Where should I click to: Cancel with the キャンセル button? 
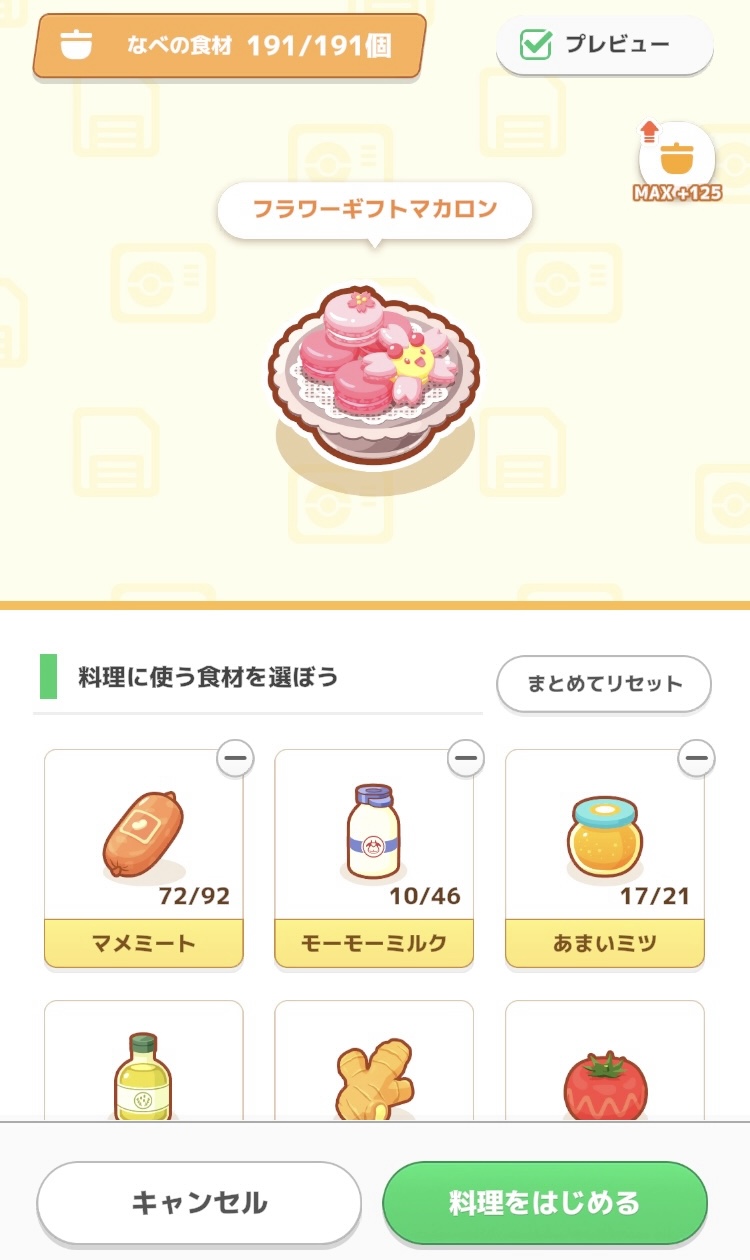point(199,1202)
